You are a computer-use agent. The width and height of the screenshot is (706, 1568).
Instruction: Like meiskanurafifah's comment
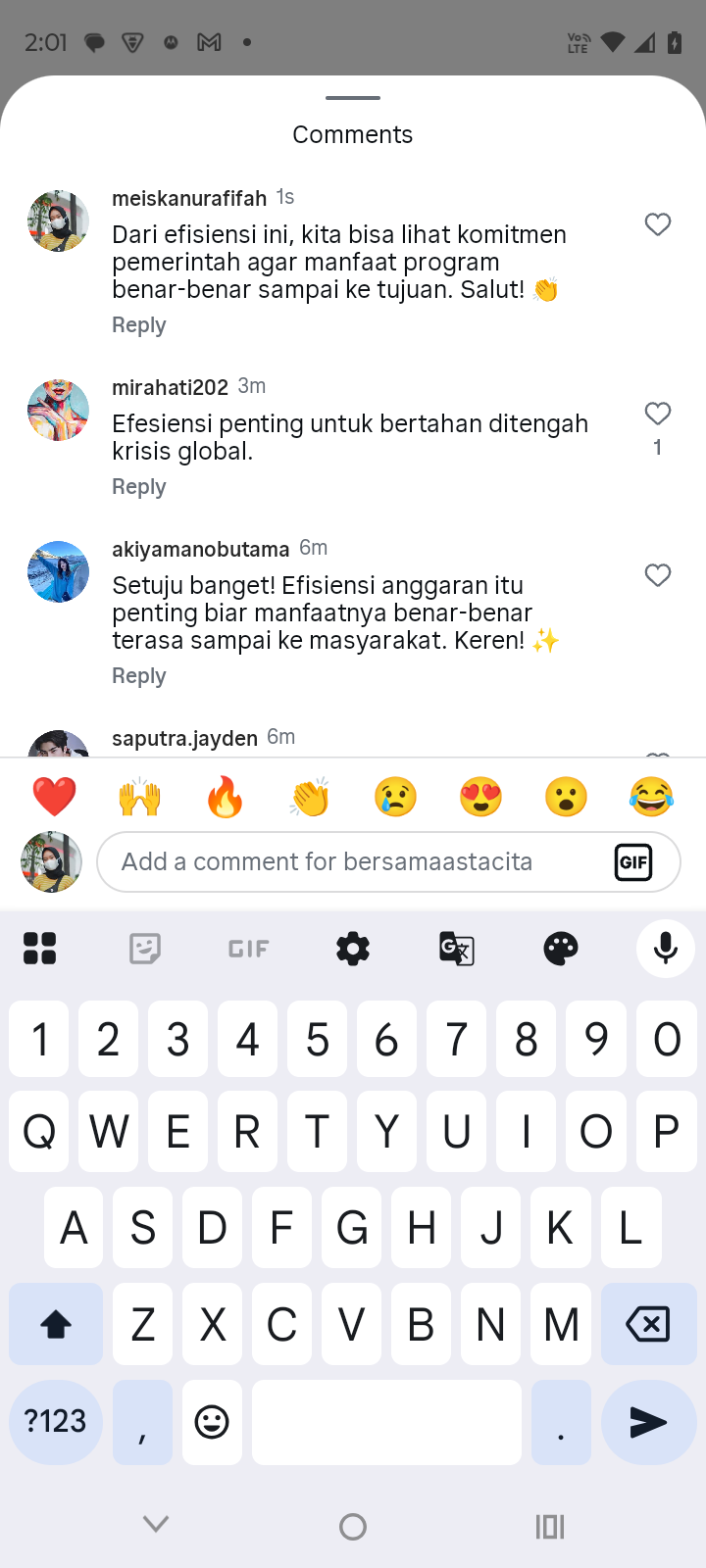[657, 224]
